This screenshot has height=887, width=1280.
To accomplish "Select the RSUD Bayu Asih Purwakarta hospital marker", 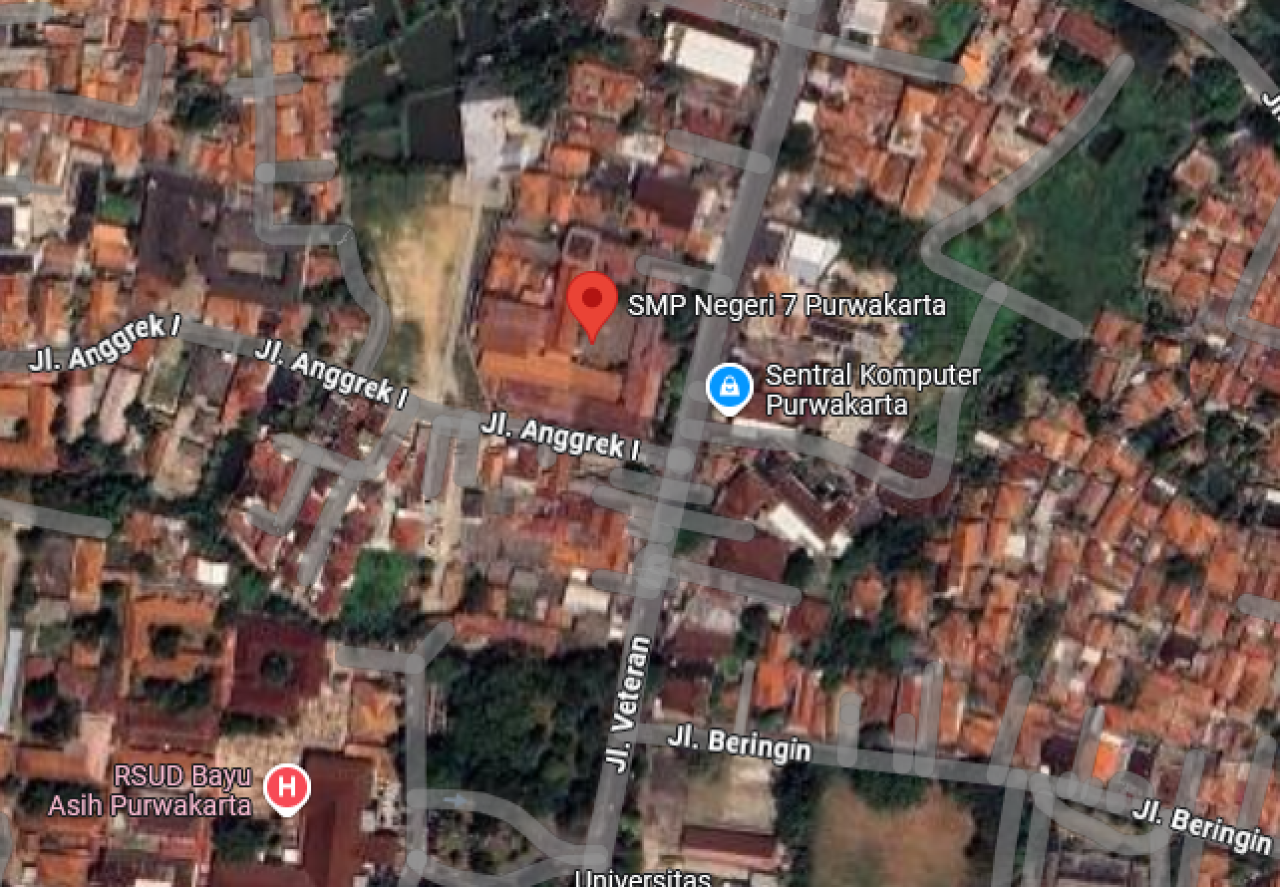I will (x=287, y=788).
